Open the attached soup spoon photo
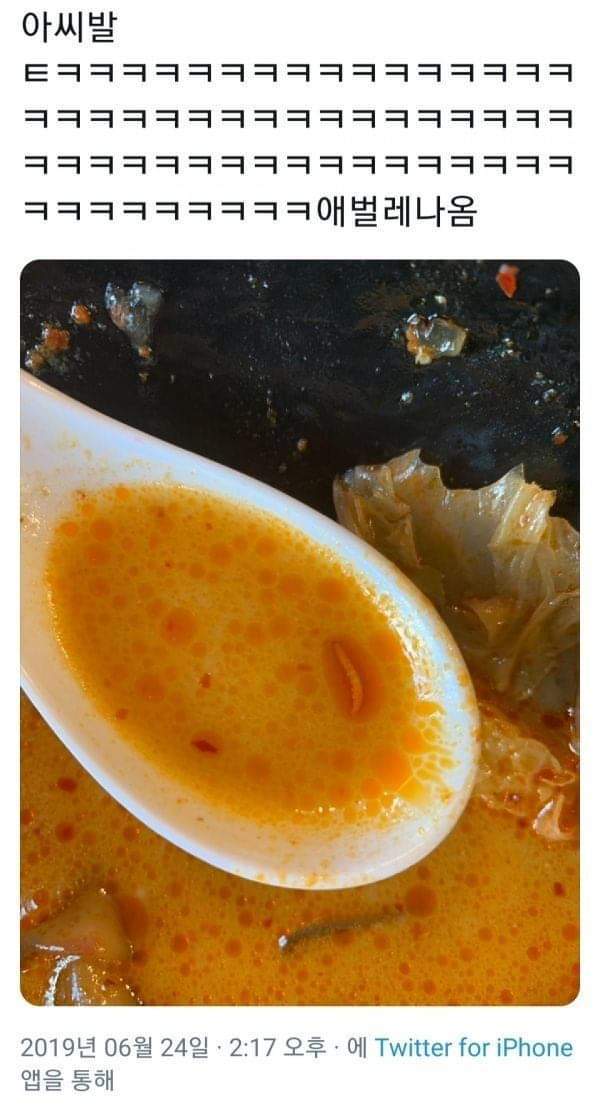The height and width of the screenshot is (1110, 600). point(300,632)
